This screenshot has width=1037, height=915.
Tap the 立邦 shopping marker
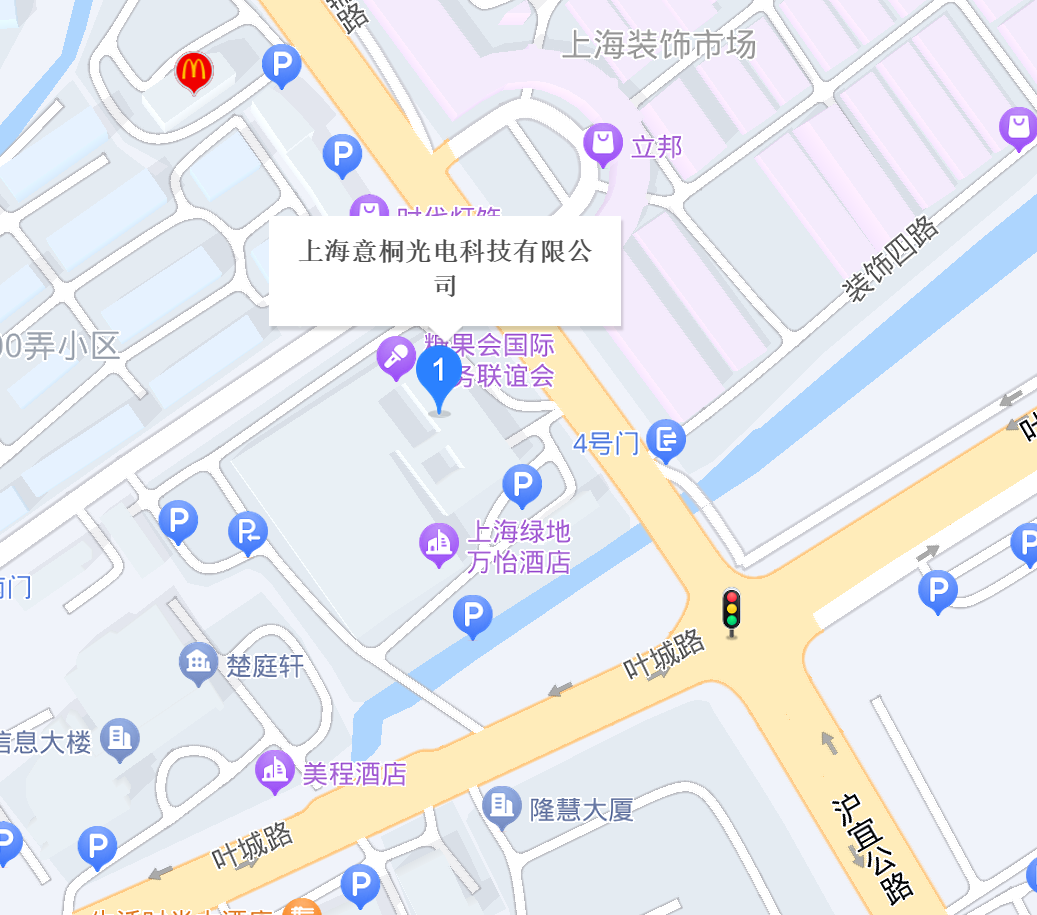click(603, 144)
